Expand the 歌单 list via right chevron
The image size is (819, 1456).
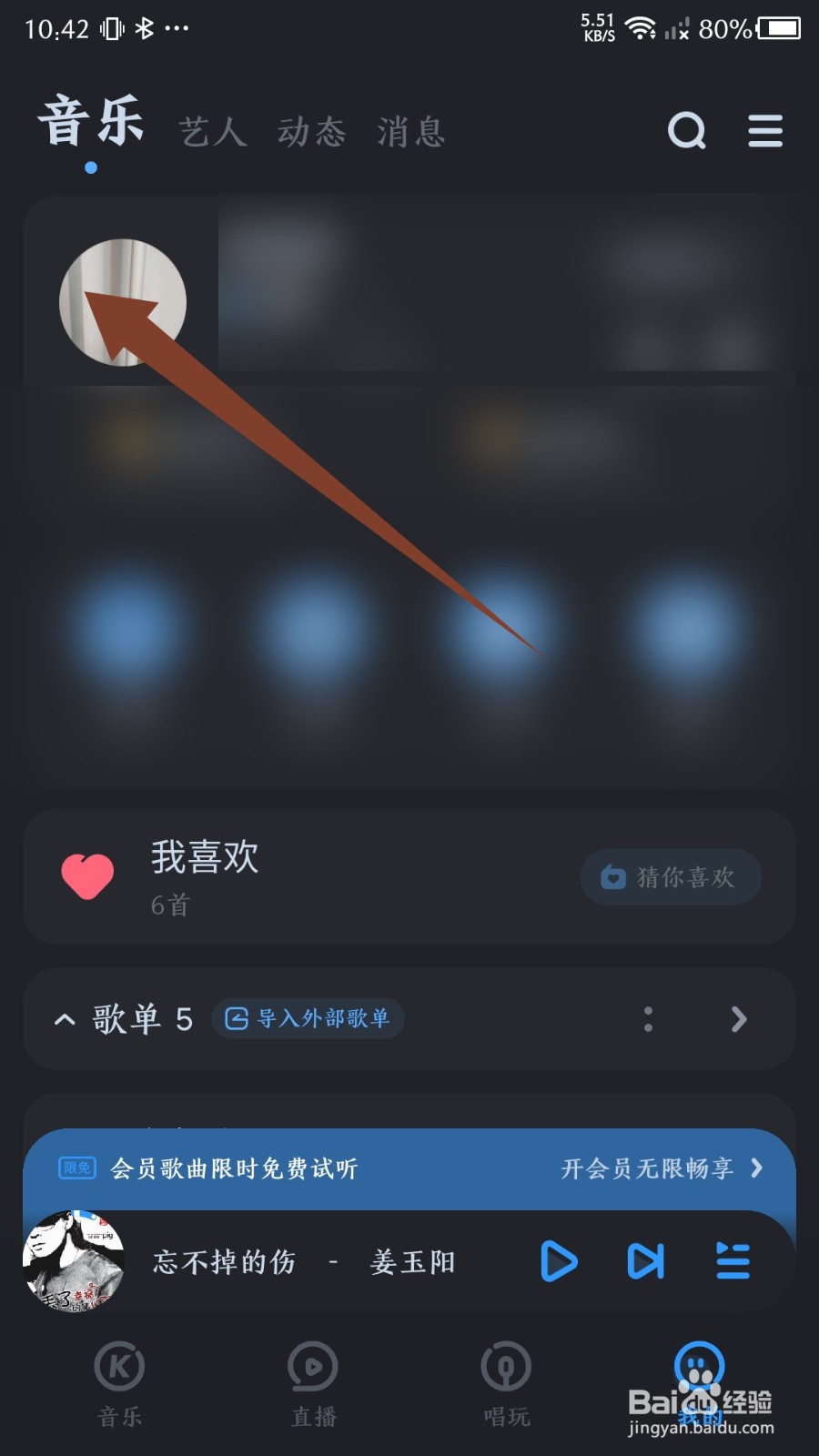point(738,1019)
